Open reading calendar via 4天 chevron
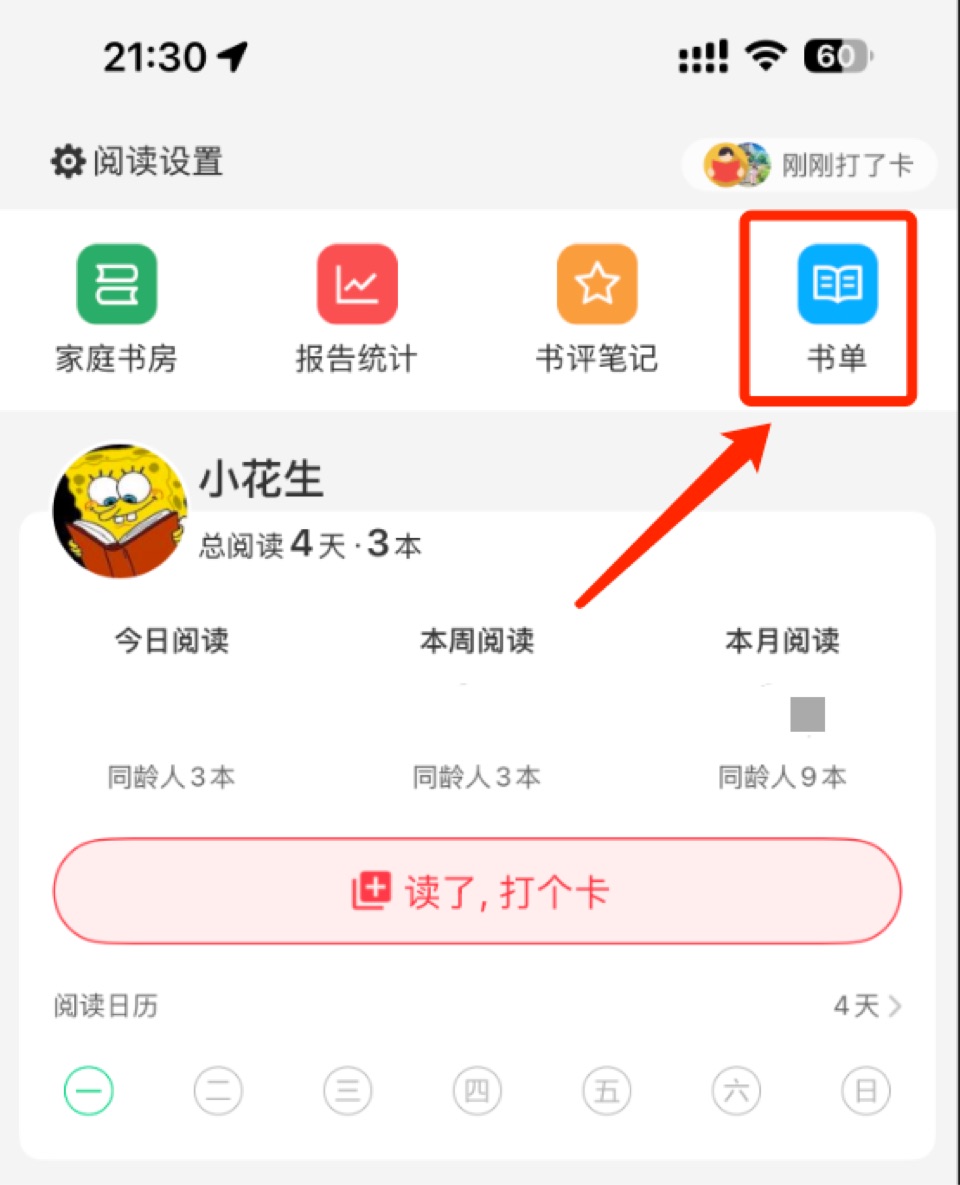This screenshot has width=960, height=1185. click(868, 1006)
